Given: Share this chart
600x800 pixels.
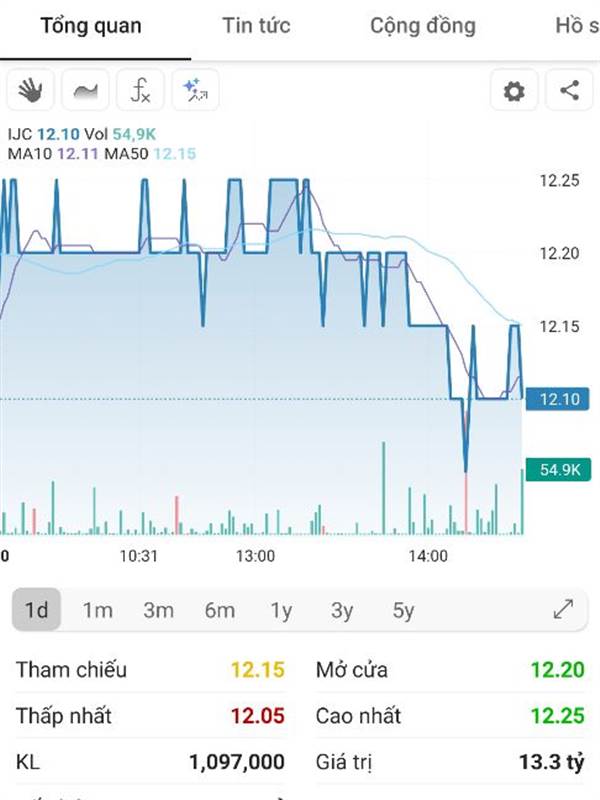Looking at the screenshot, I should [x=569, y=91].
